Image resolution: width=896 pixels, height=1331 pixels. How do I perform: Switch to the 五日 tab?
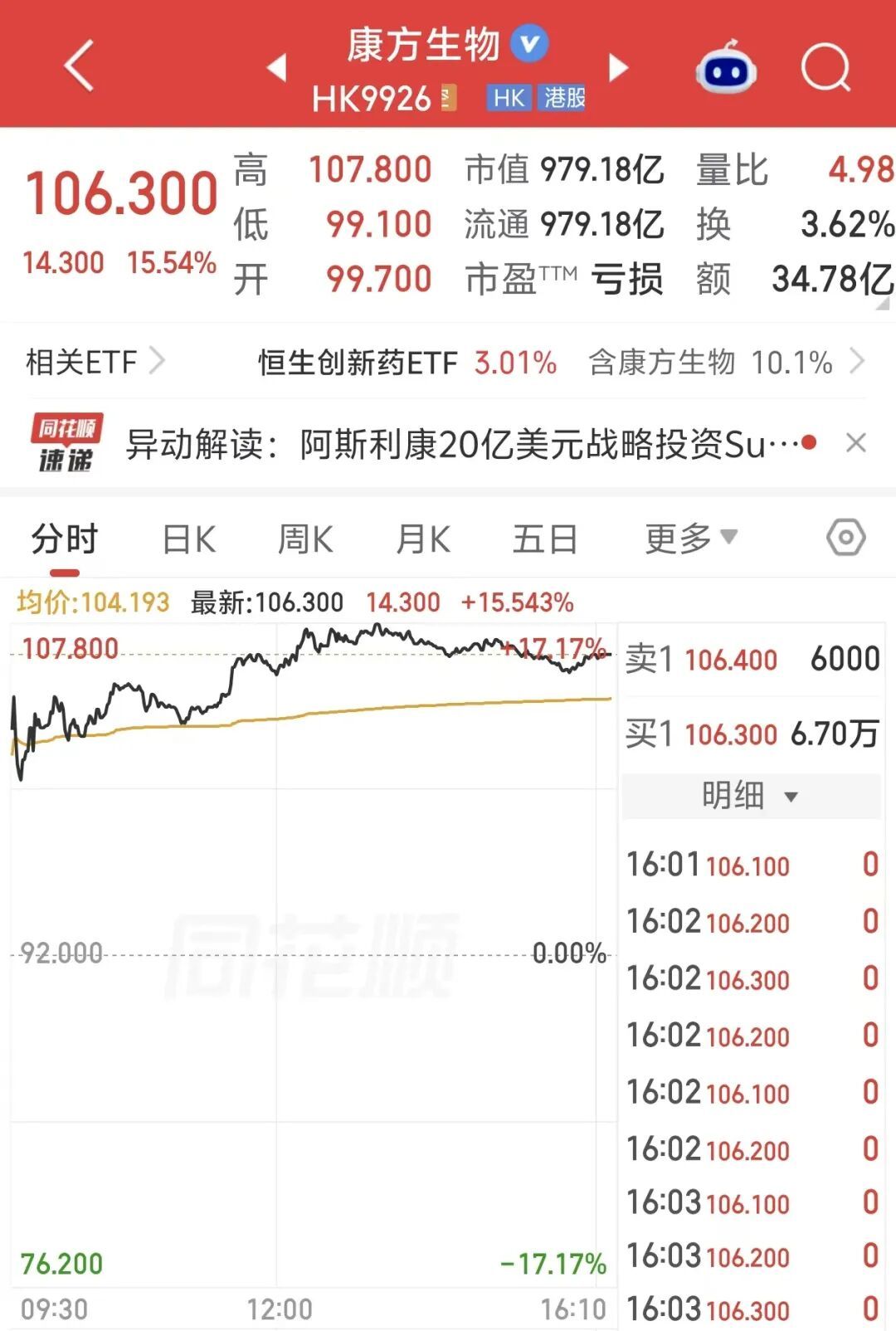pos(545,539)
